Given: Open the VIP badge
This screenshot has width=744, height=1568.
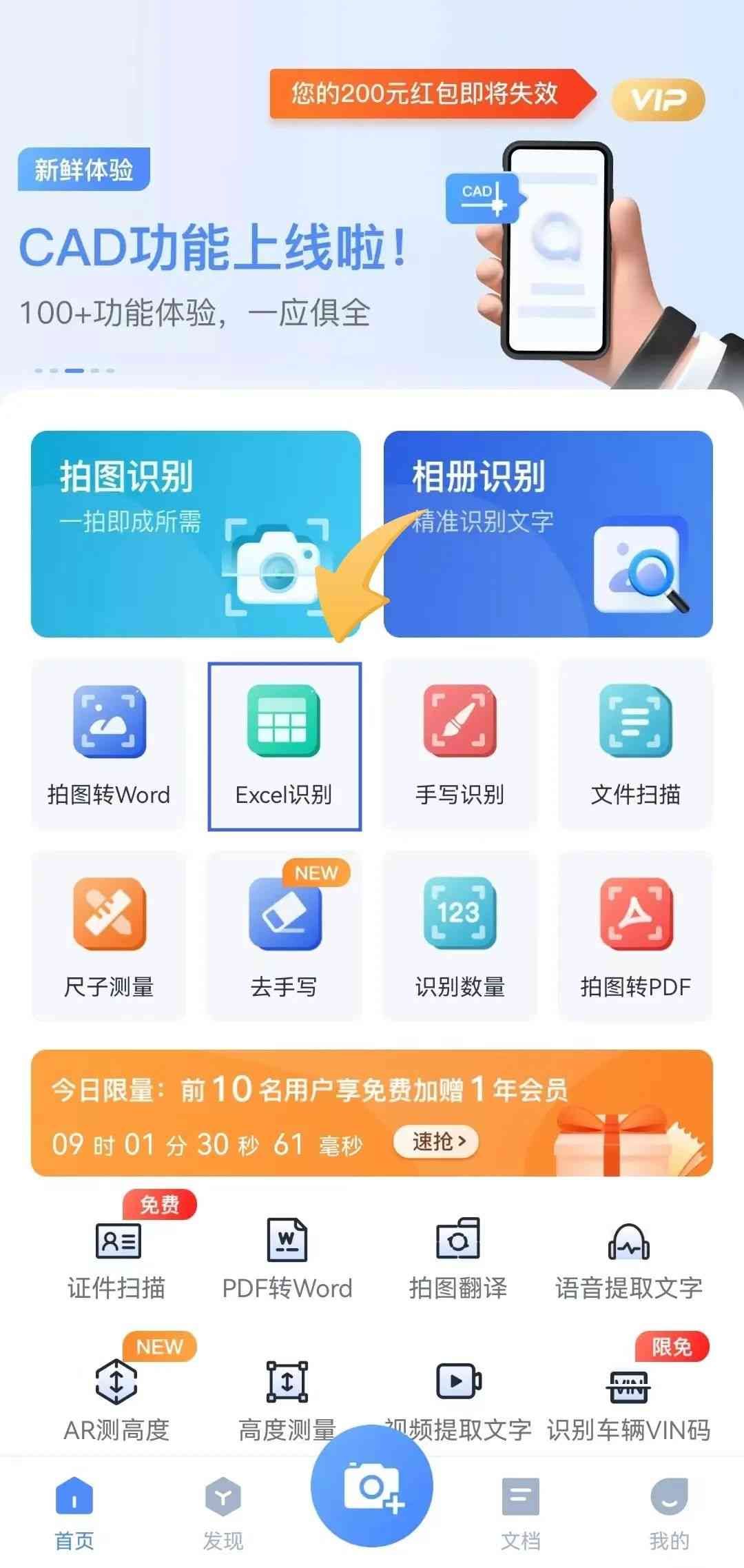Looking at the screenshot, I should coord(658,100).
